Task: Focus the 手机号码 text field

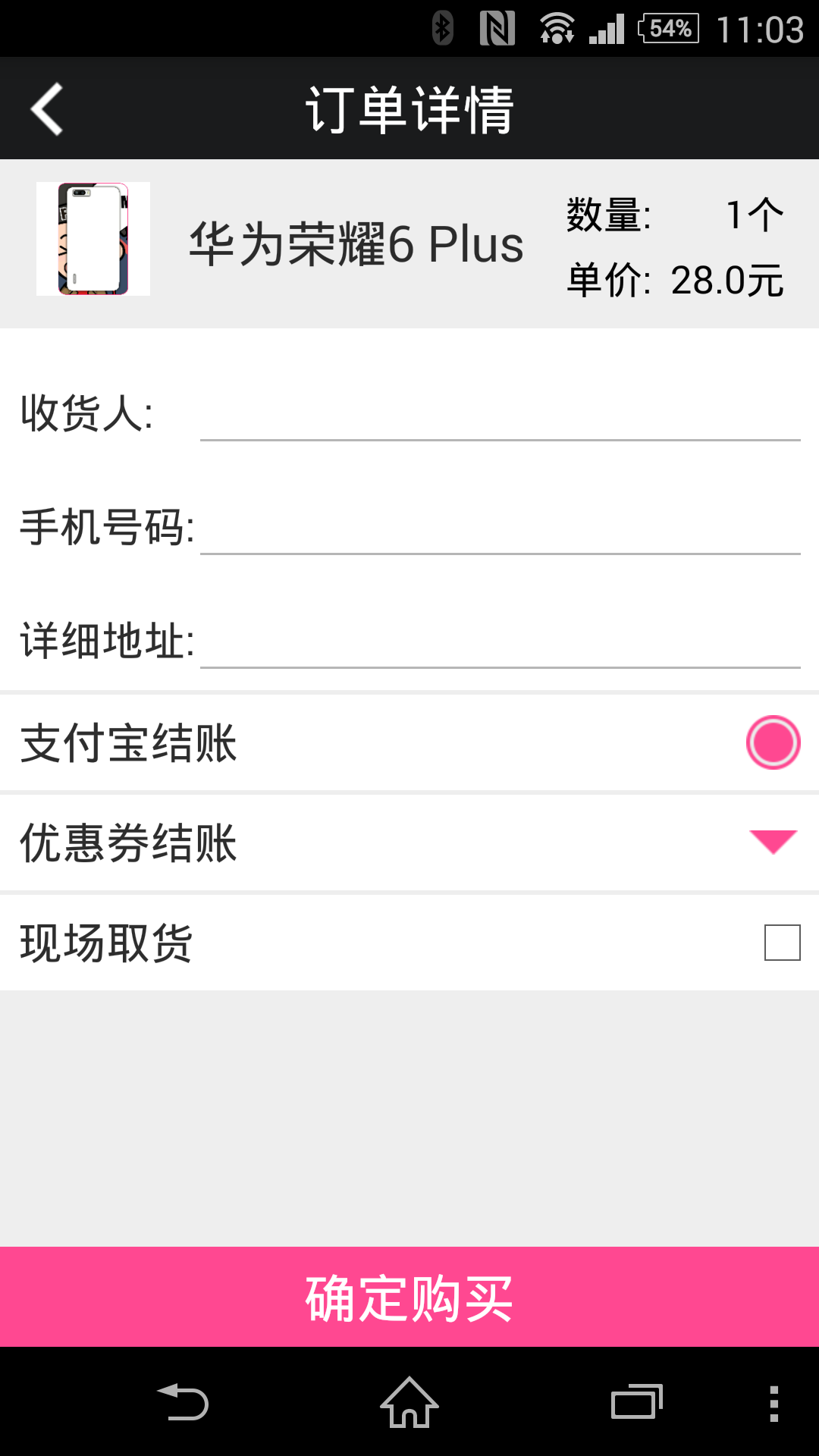Action: (500, 529)
